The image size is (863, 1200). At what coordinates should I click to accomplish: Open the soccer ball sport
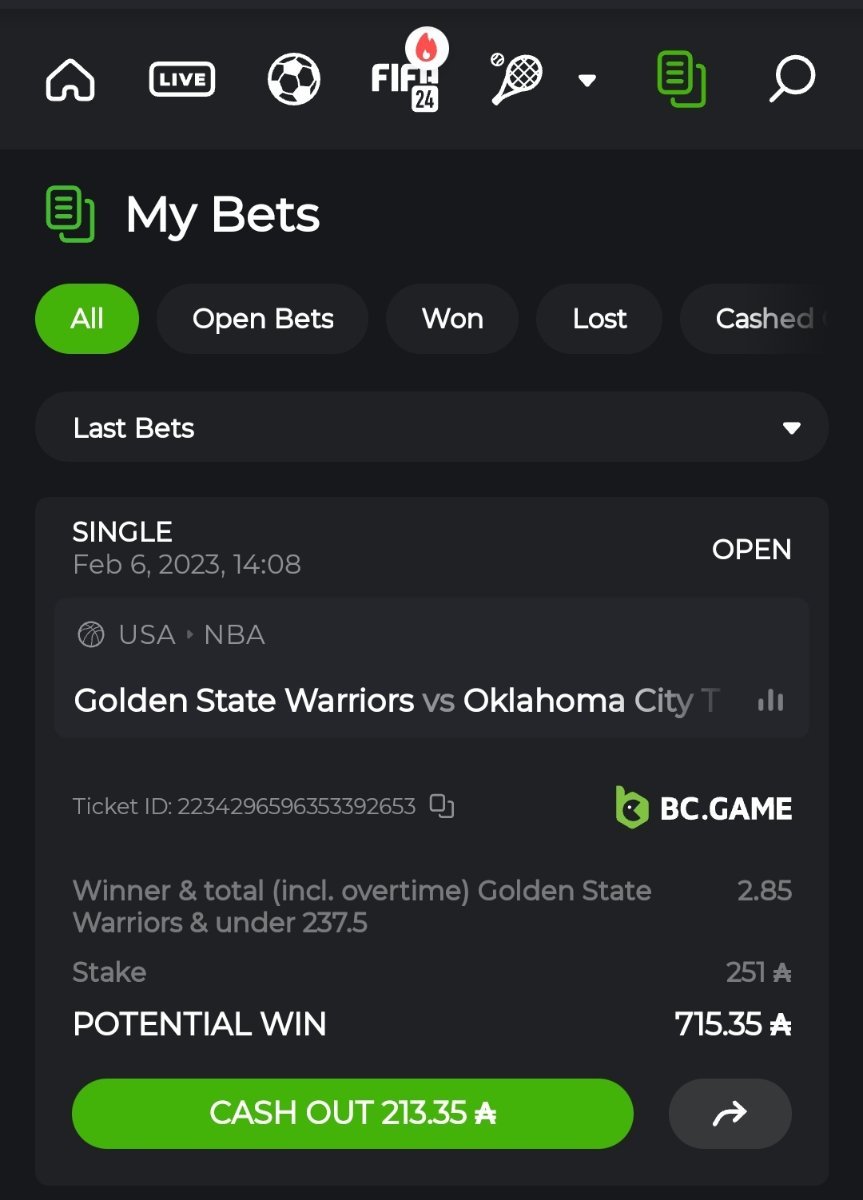click(294, 80)
